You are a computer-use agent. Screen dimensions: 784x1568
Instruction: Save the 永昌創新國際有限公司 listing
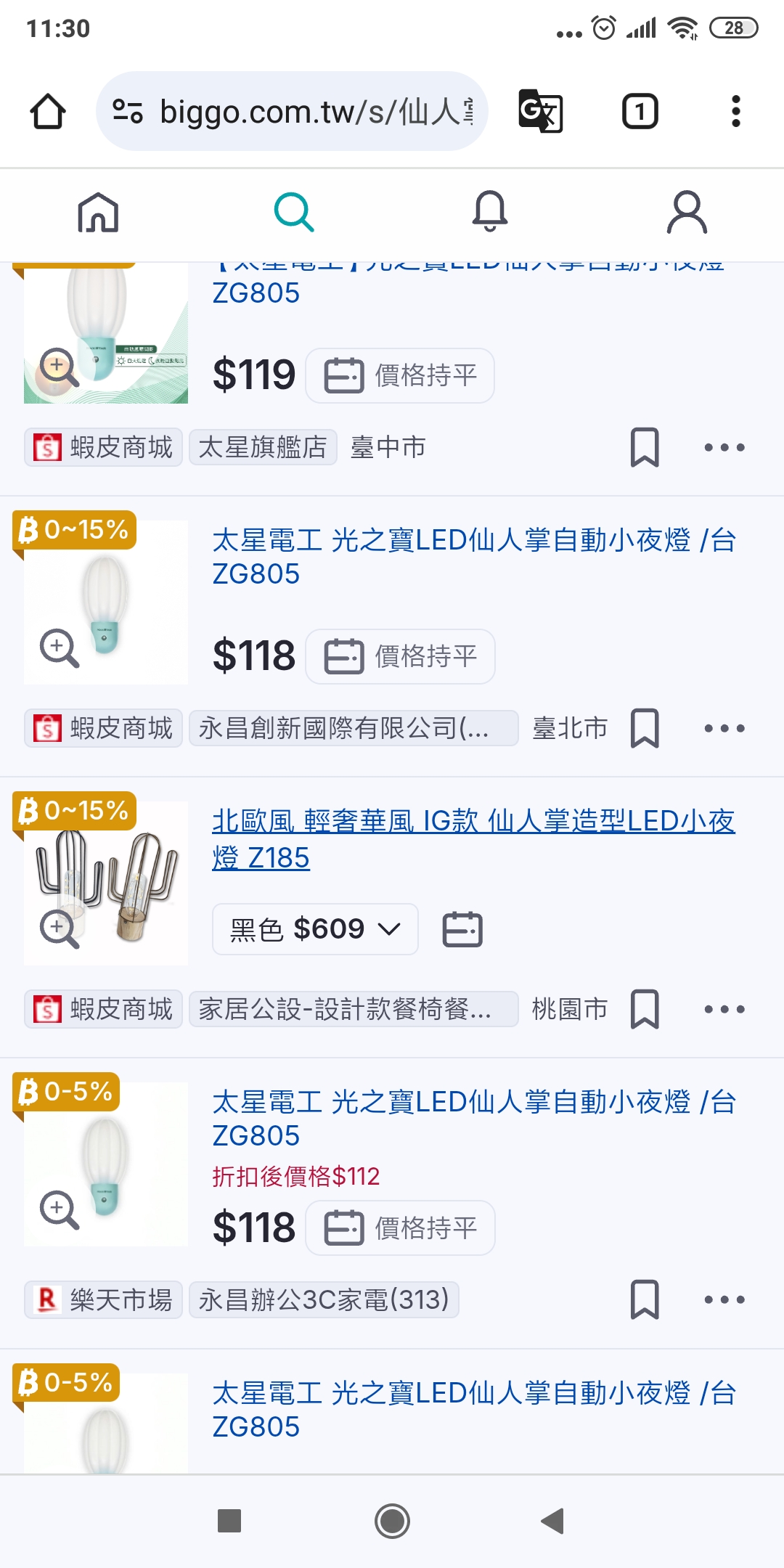[x=645, y=728]
